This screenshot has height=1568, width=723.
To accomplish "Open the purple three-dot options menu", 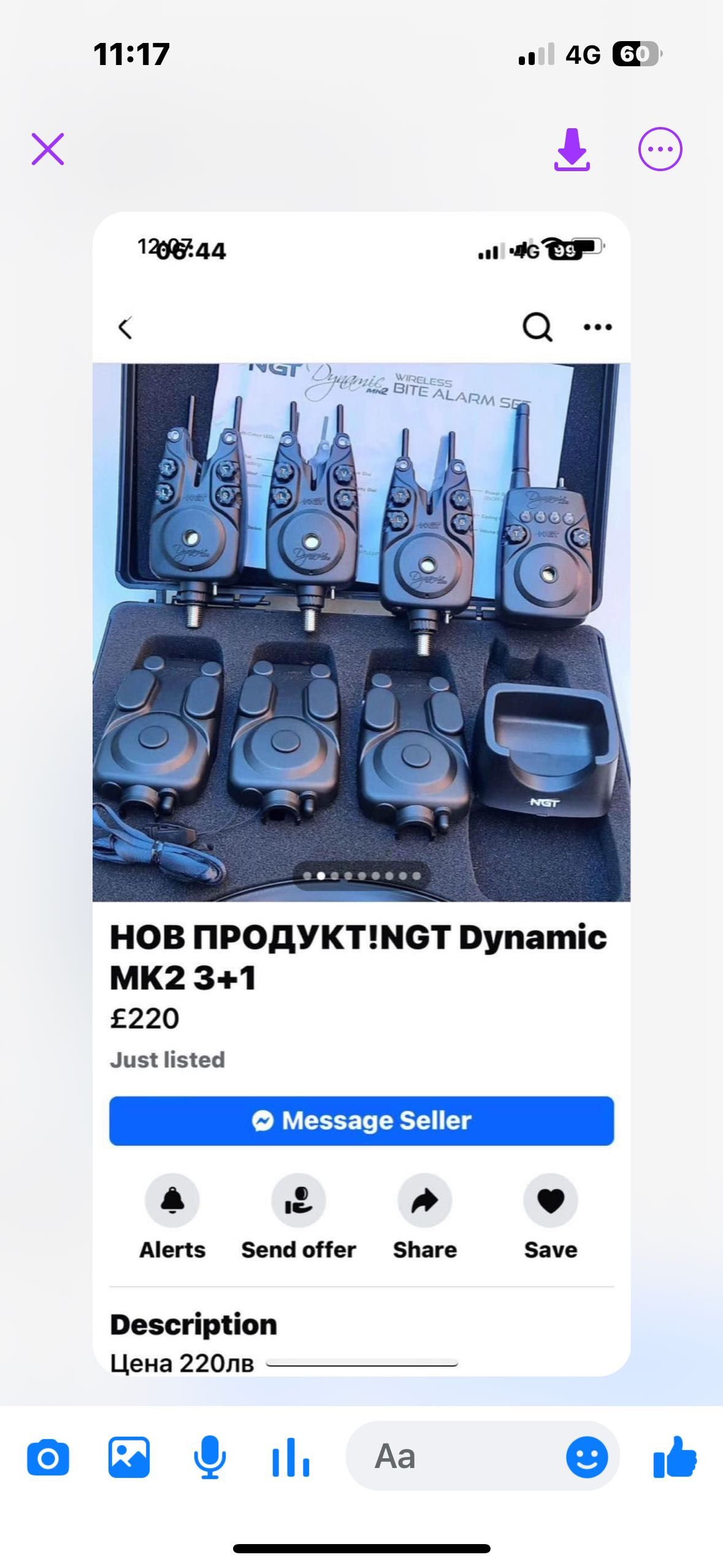I will pos(660,149).
